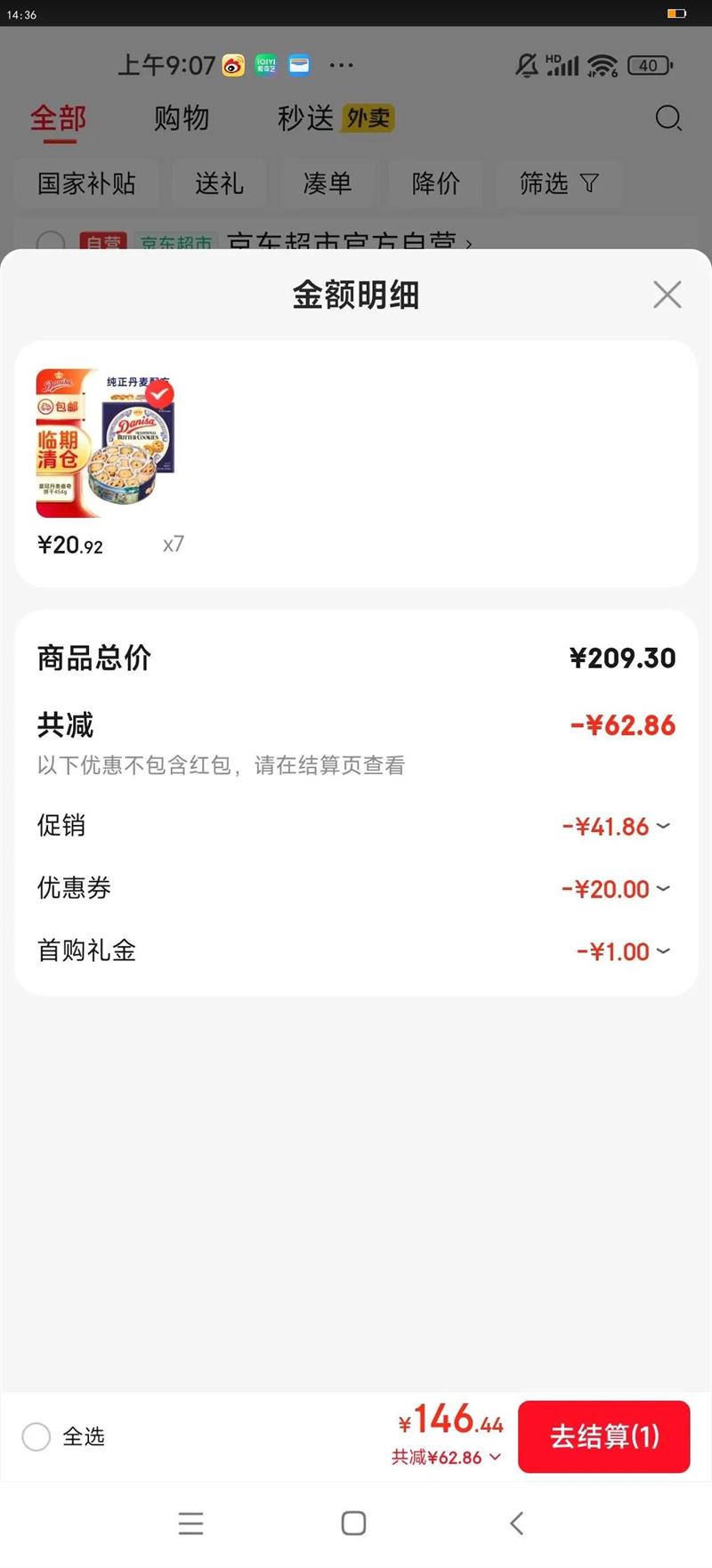Tap the back arrow in the navigation bar
Screen dimensions: 712x1568
pyautogui.click(x=516, y=1523)
